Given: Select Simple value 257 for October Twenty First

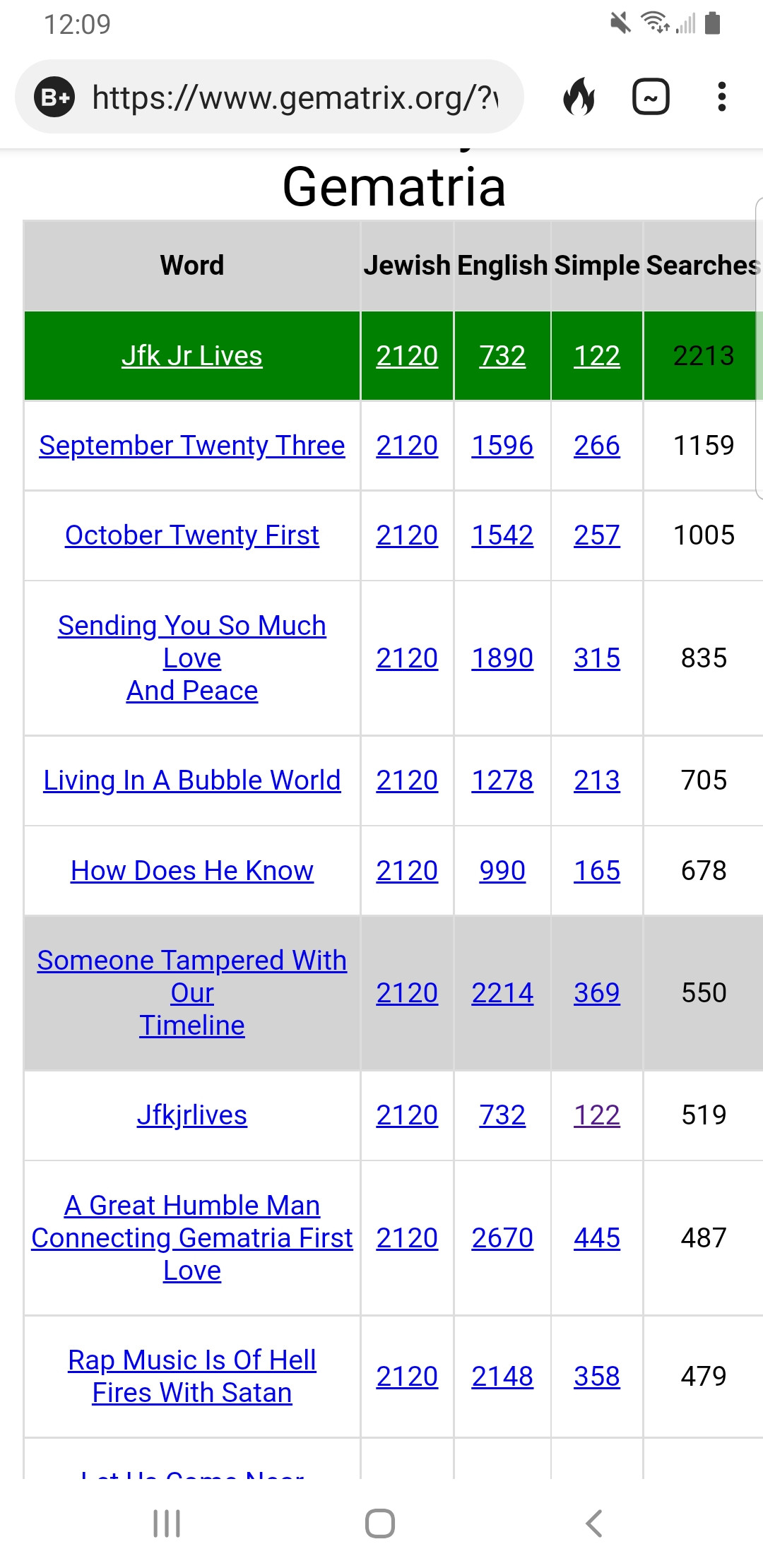Looking at the screenshot, I should click(x=596, y=535).
